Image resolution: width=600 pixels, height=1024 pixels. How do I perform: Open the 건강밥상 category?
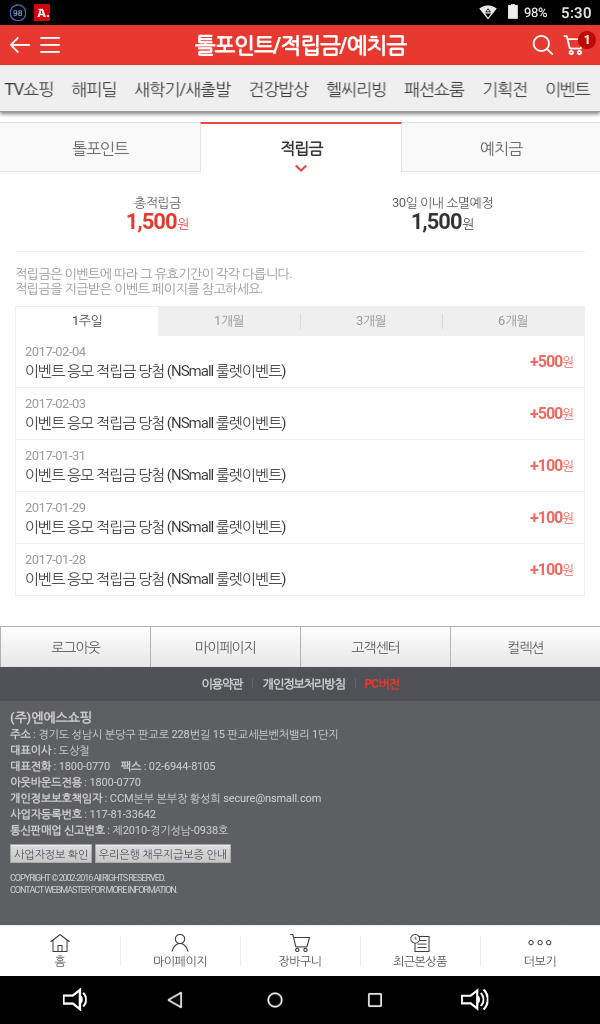pos(278,89)
